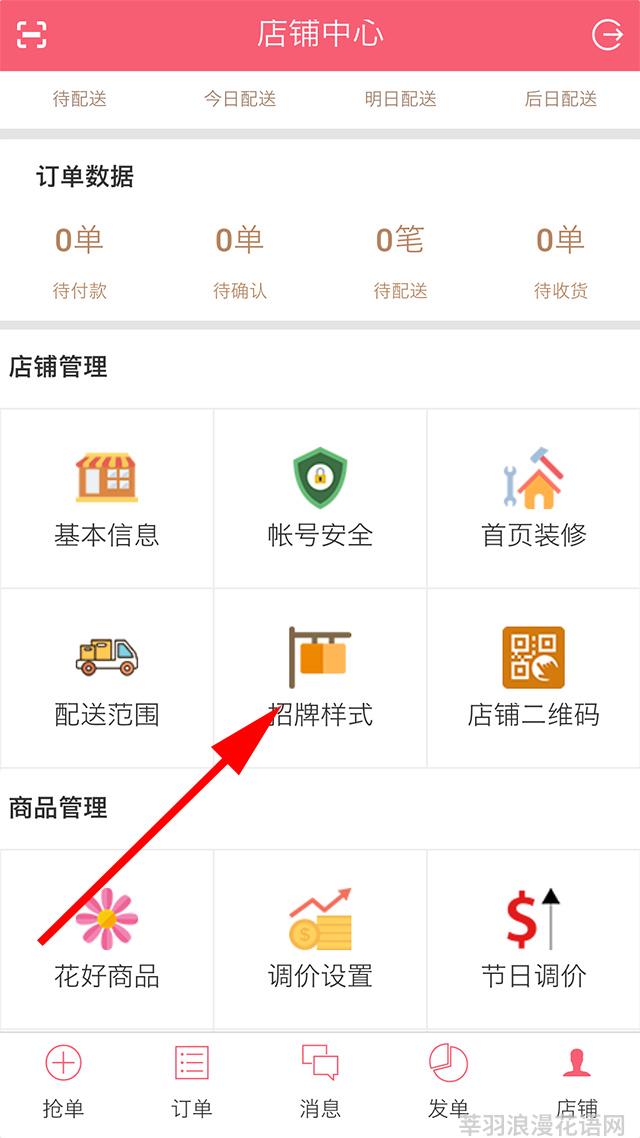
Task: Switch to the 消息 bottom tab
Action: (320, 1083)
